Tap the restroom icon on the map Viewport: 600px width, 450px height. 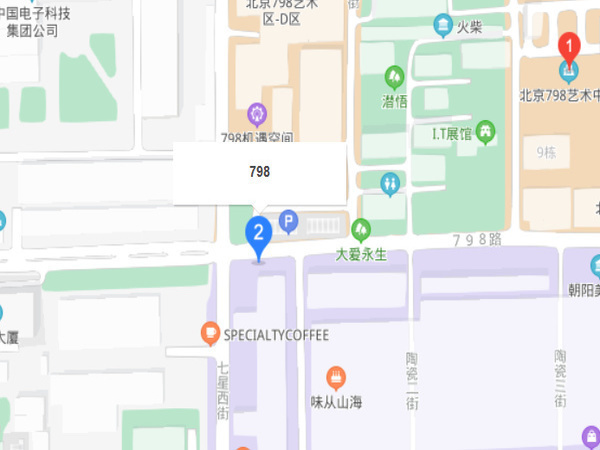390,182
